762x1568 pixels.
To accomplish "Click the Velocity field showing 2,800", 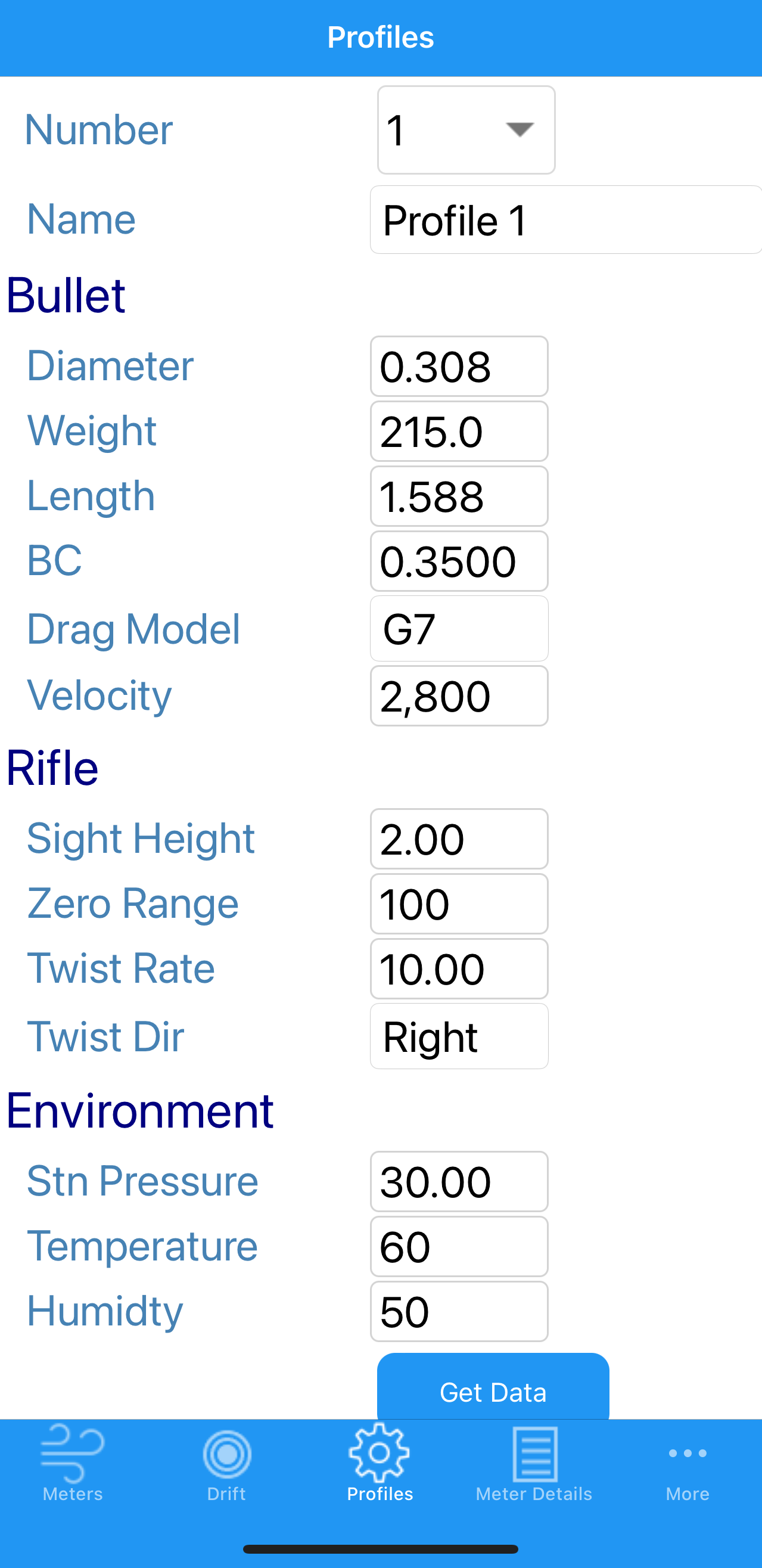I will coord(459,696).
